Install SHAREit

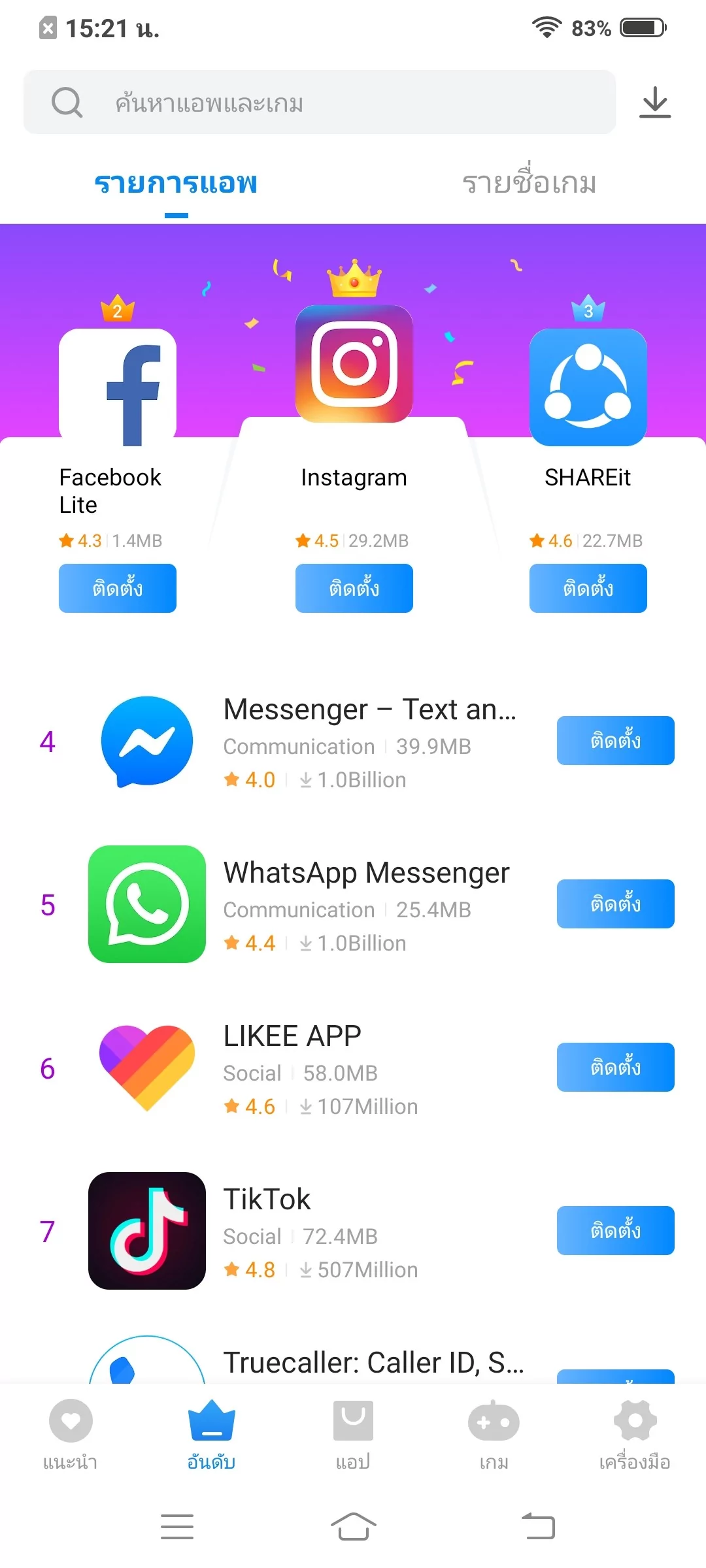point(588,588)
